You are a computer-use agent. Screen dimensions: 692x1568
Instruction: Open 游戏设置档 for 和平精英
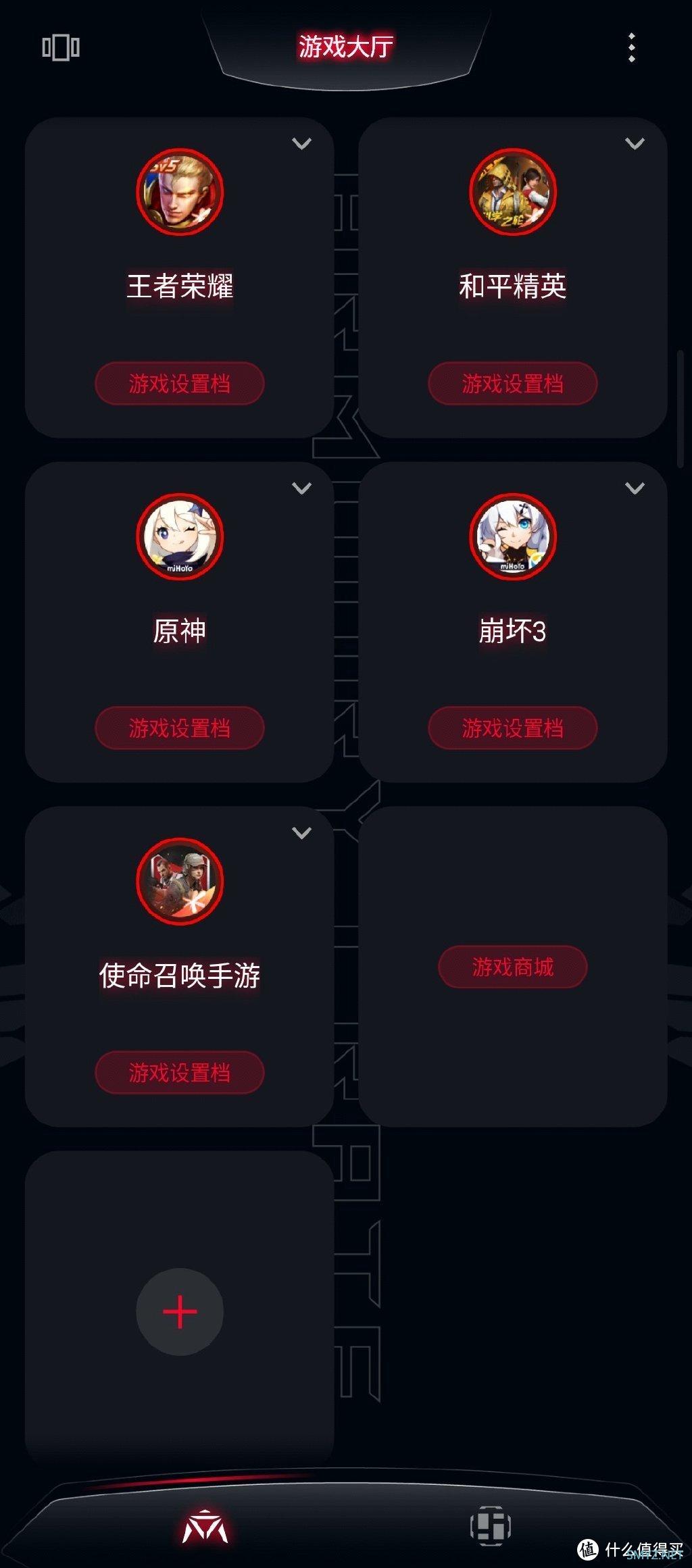[513, 384]
